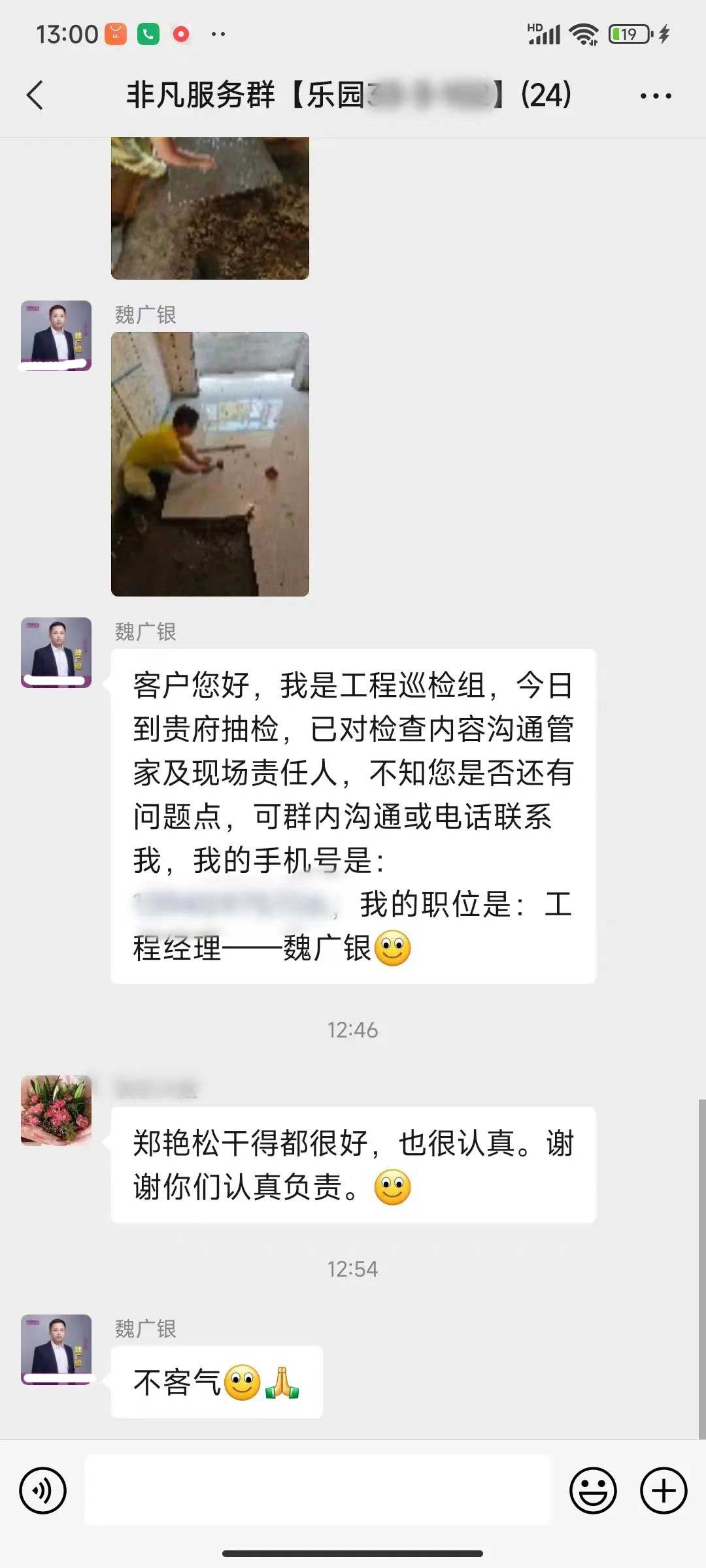
Task: Tap the message text field
Action: click(318, 1491)
